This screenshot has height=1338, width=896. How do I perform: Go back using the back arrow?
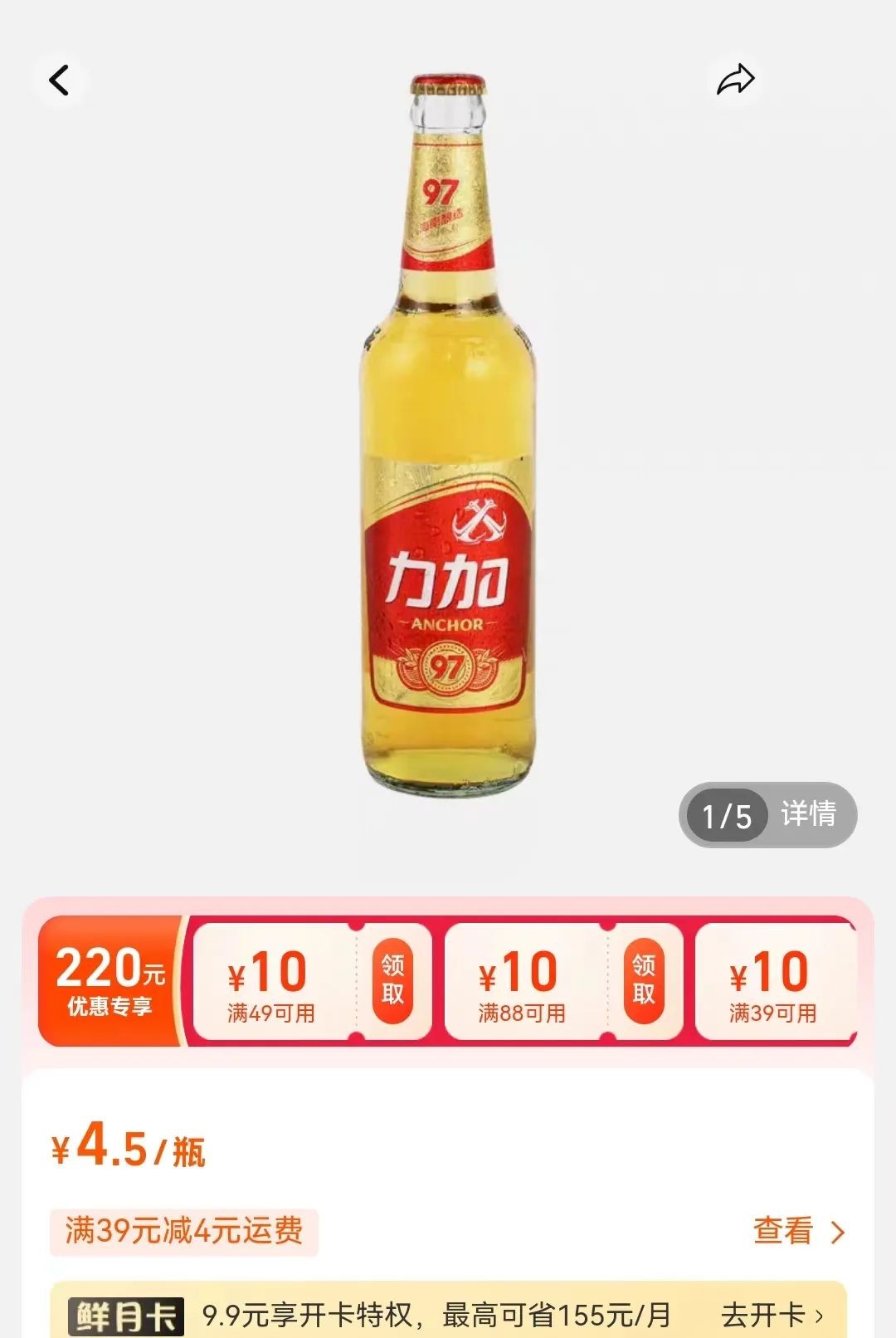pyautogui.click(x=59, y=81)
